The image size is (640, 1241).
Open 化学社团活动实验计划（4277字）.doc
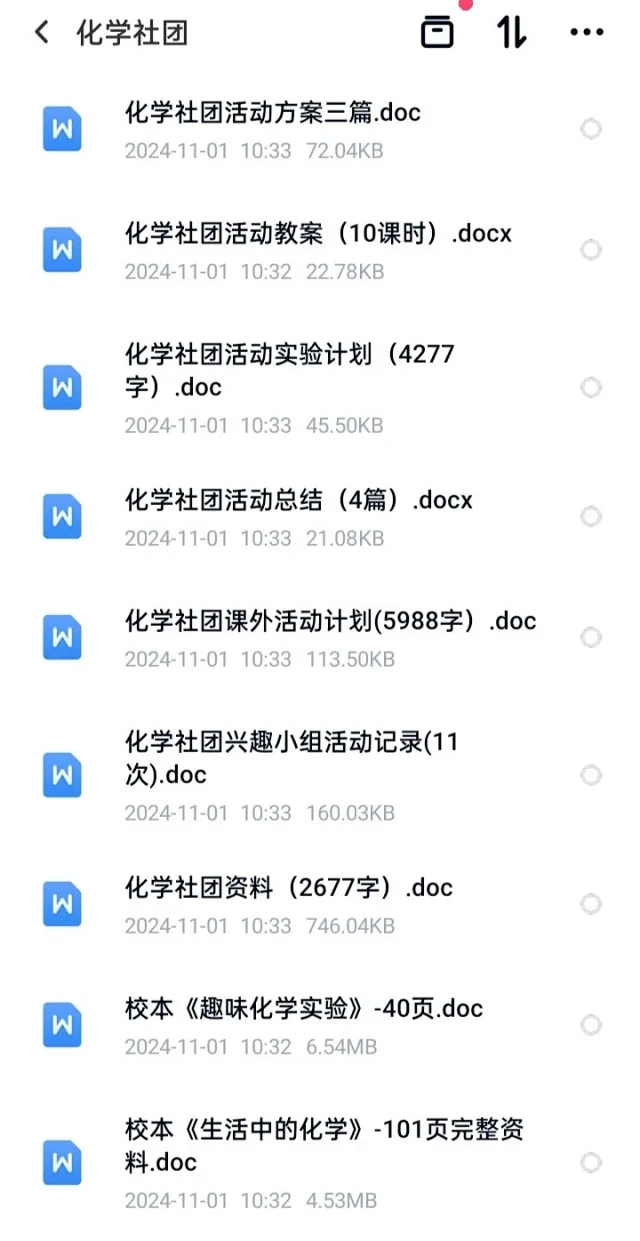[320, 387]
